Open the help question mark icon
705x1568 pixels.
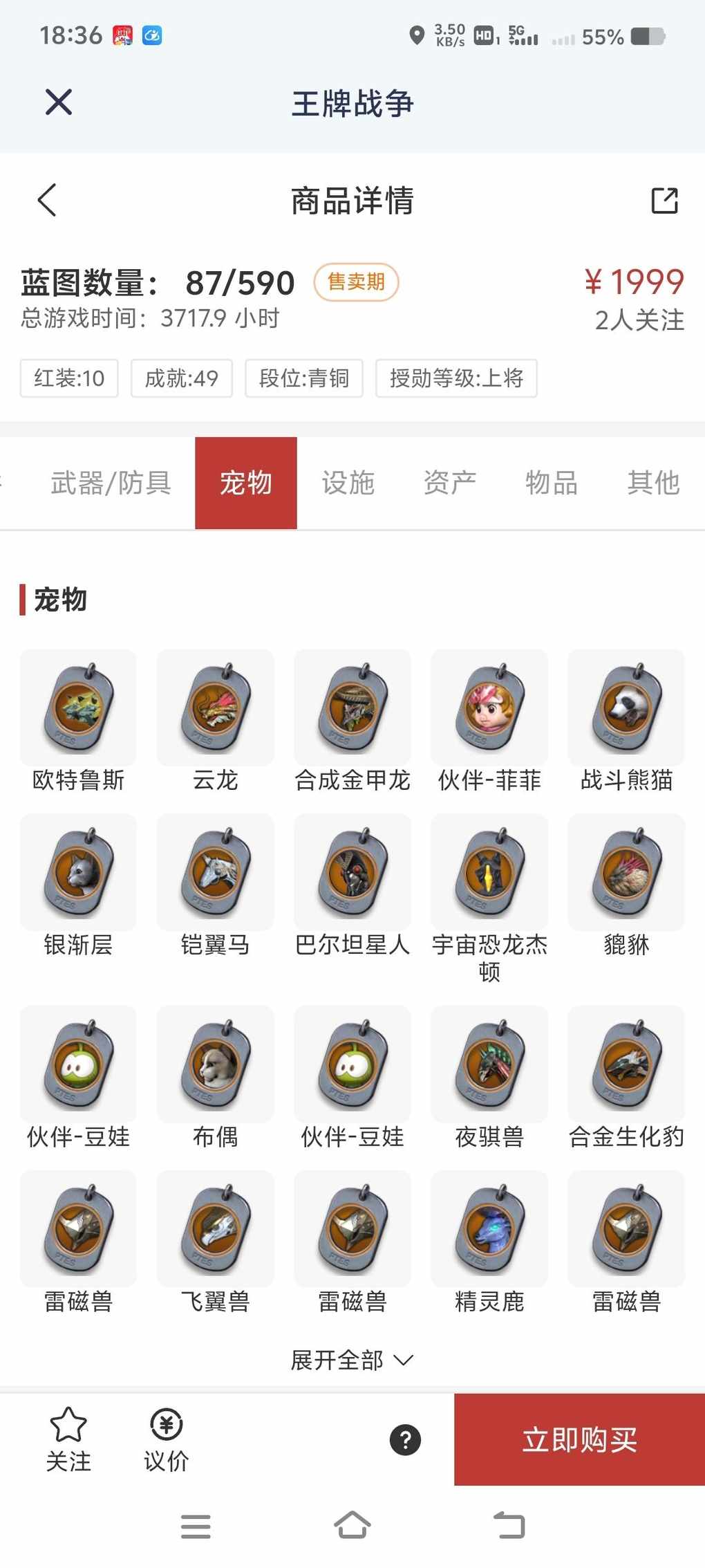point(405,1440)
